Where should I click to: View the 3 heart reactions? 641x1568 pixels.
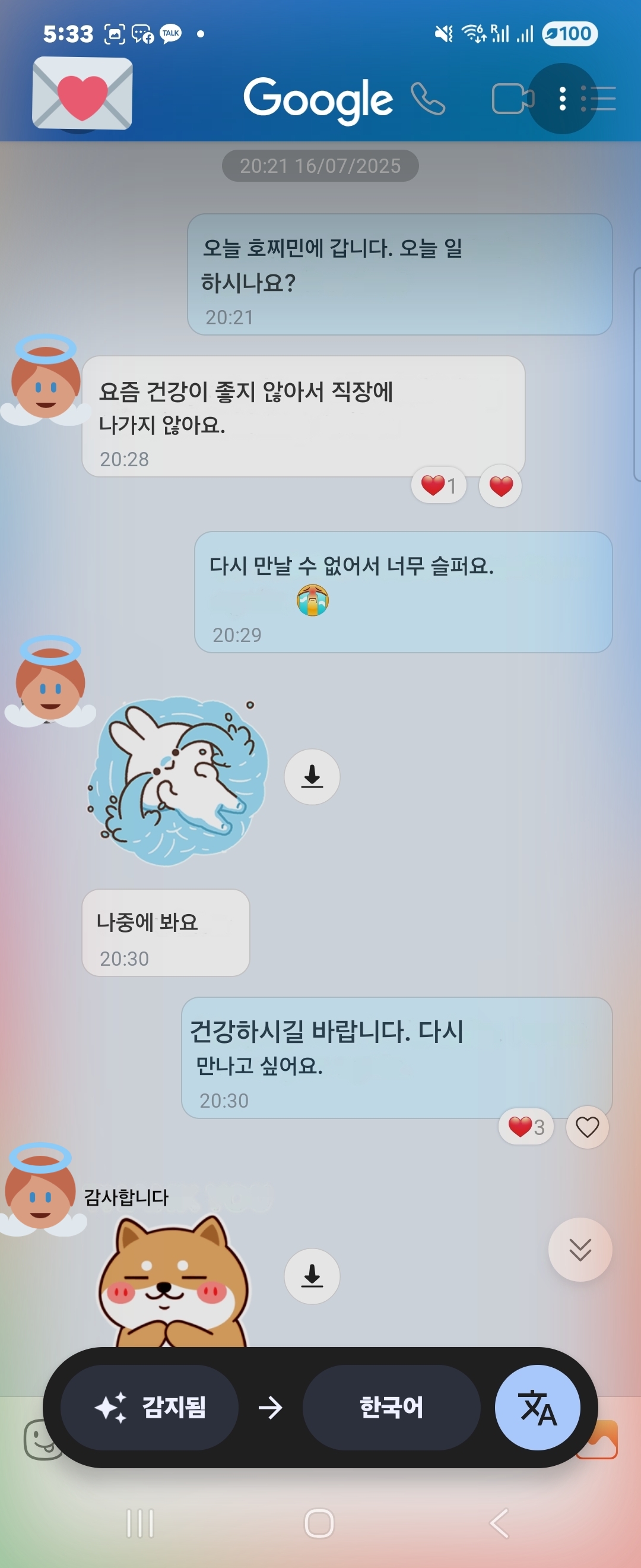pos(525,1127)
